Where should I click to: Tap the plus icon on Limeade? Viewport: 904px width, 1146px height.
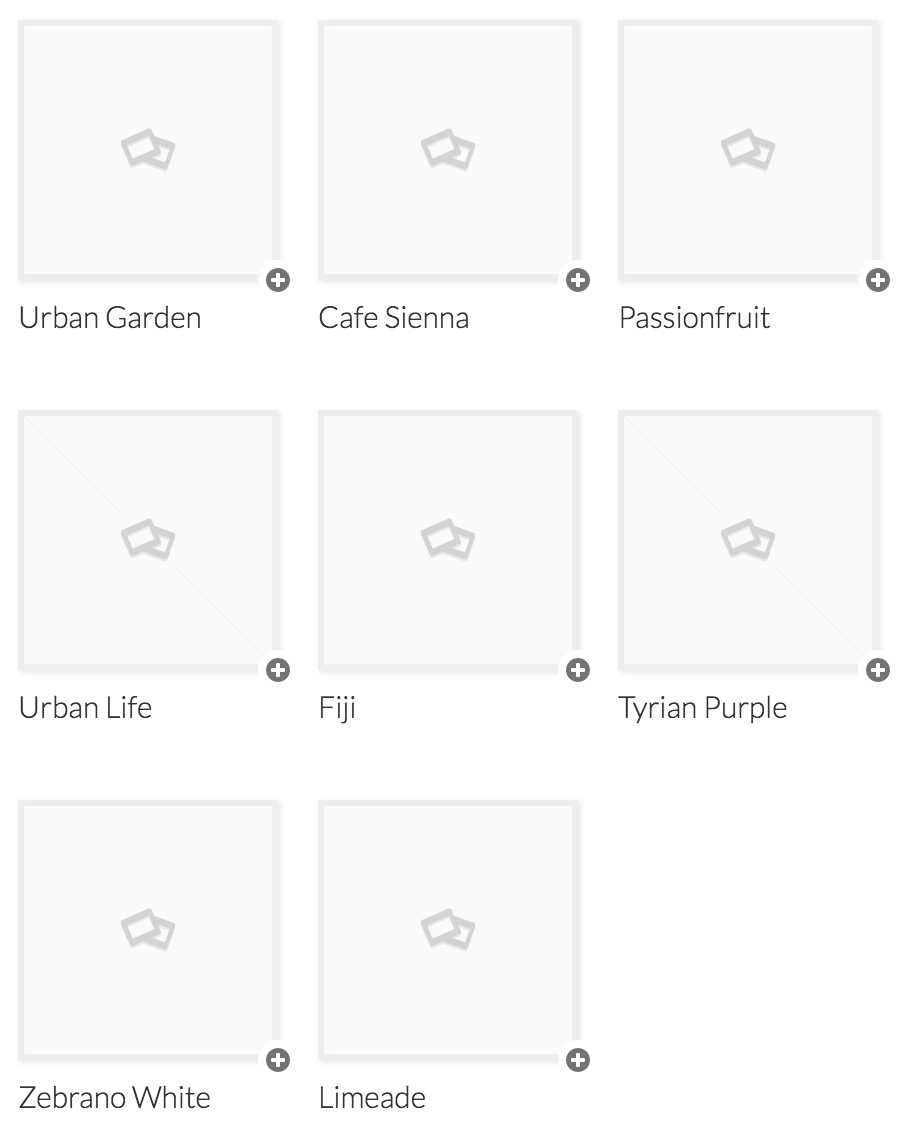(578, 1060)
